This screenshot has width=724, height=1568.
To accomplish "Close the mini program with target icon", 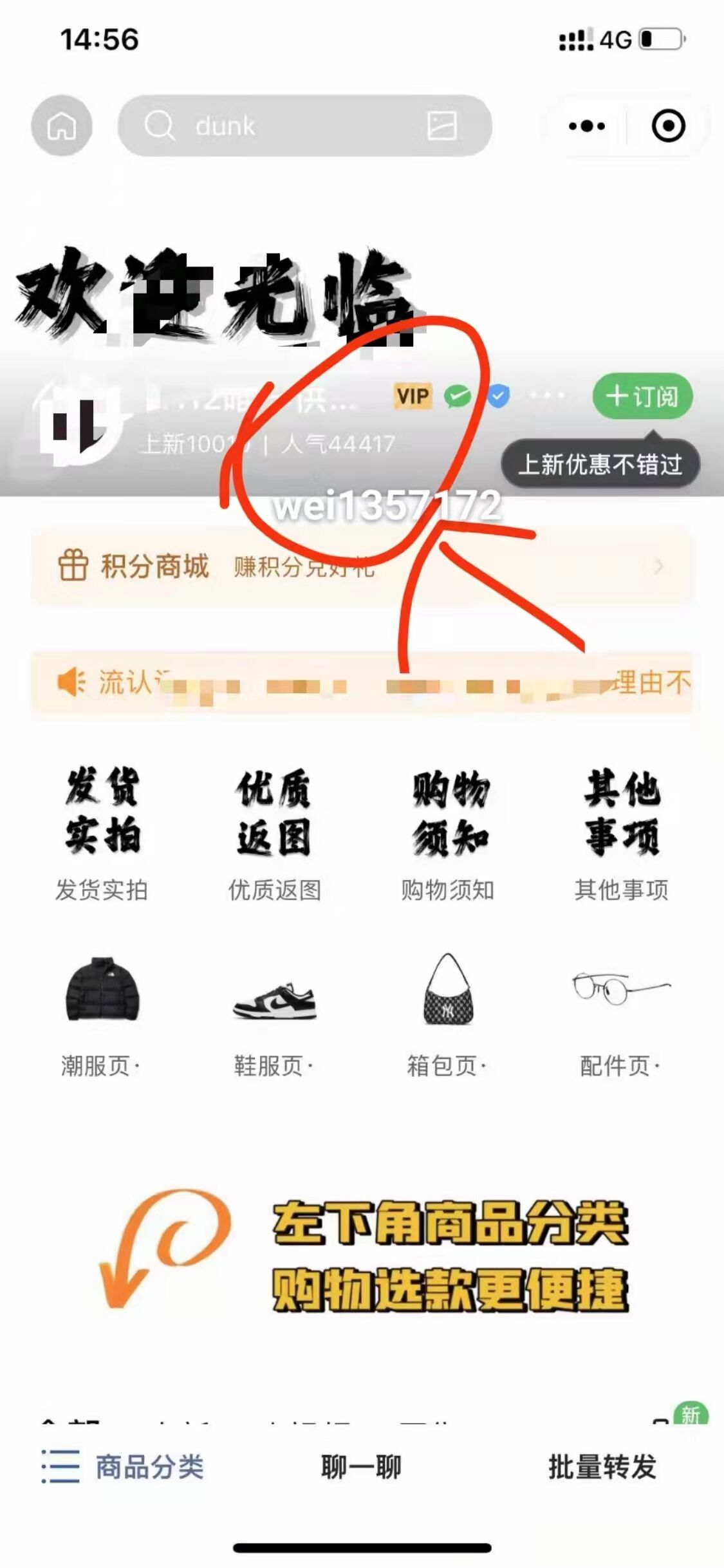I will pos(668,126).
